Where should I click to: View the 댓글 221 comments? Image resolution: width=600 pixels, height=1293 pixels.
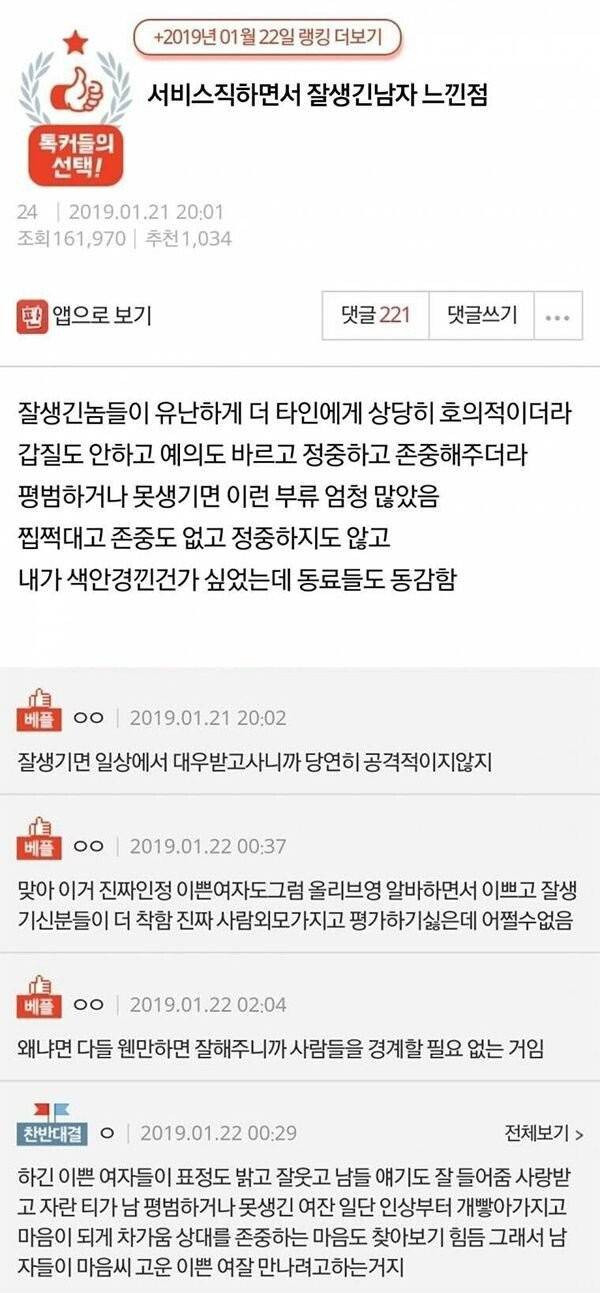[375, 316]
